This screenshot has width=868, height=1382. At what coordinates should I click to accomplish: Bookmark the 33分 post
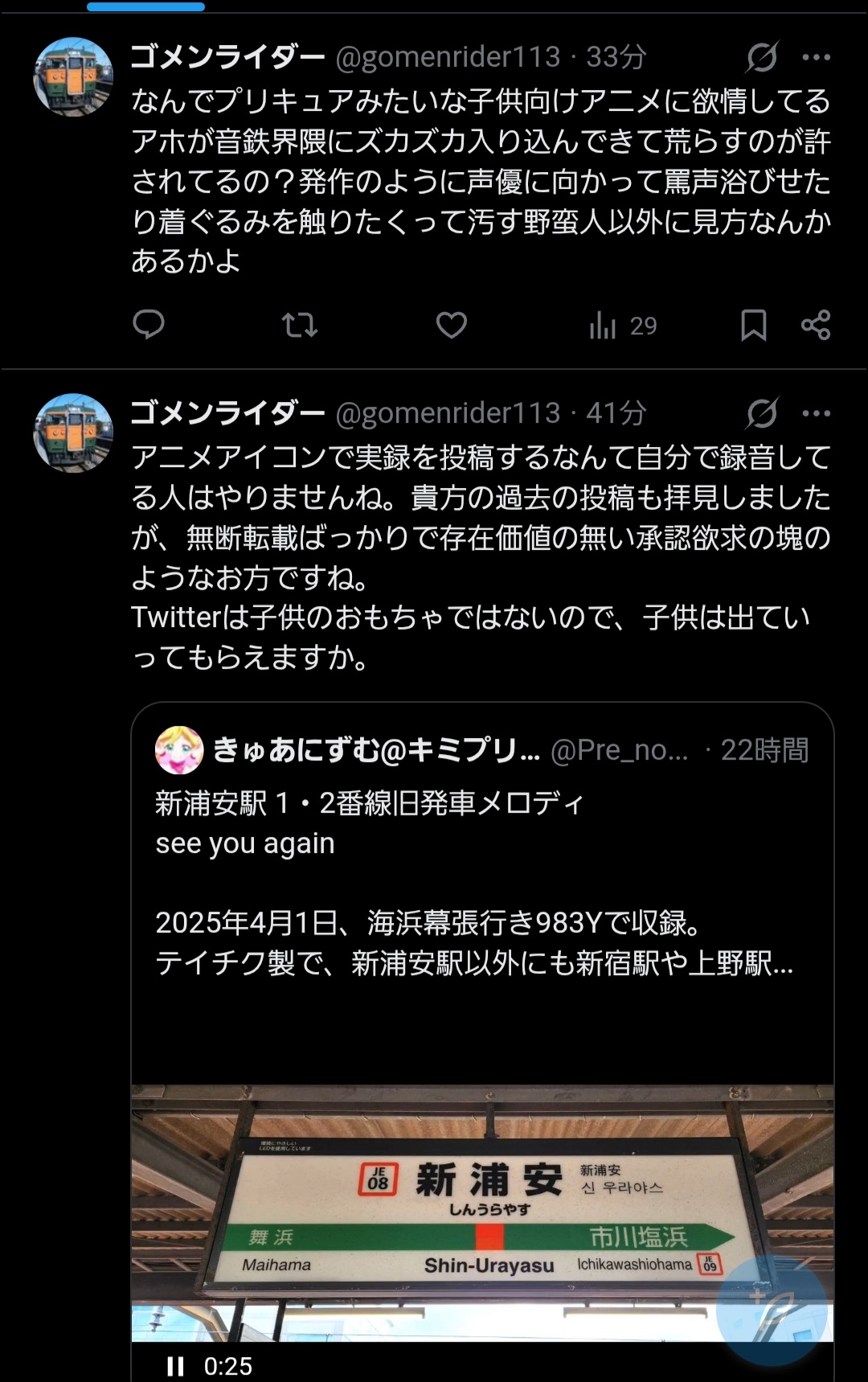point(753,325)
